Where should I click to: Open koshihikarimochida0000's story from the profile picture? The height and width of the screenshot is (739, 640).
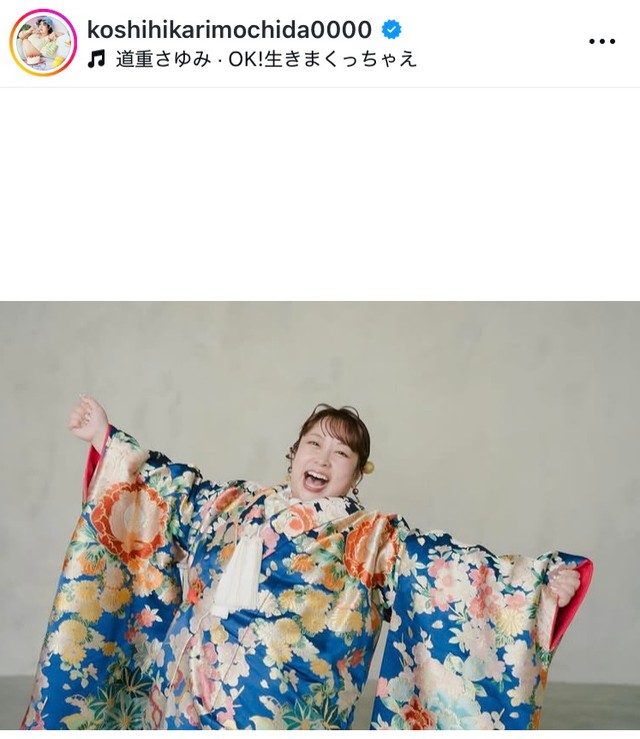point(43,43)
